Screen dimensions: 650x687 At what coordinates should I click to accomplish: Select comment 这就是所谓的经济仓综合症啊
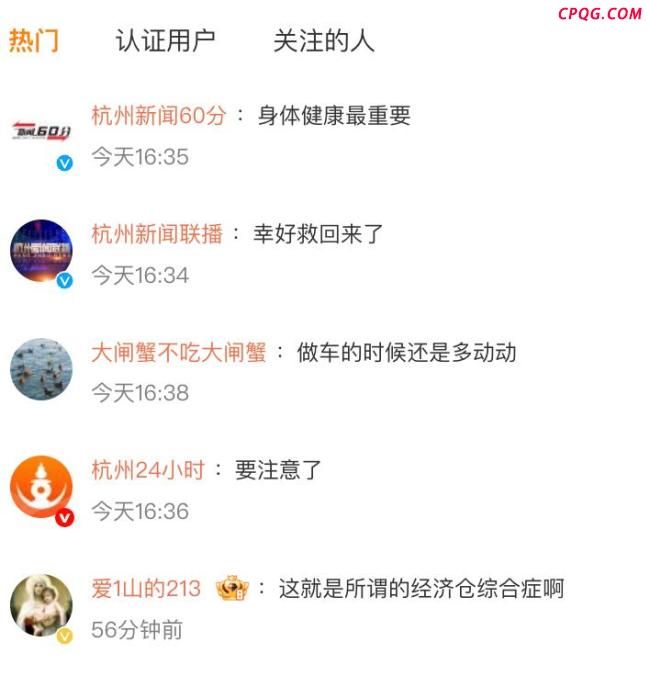[421, 588]
